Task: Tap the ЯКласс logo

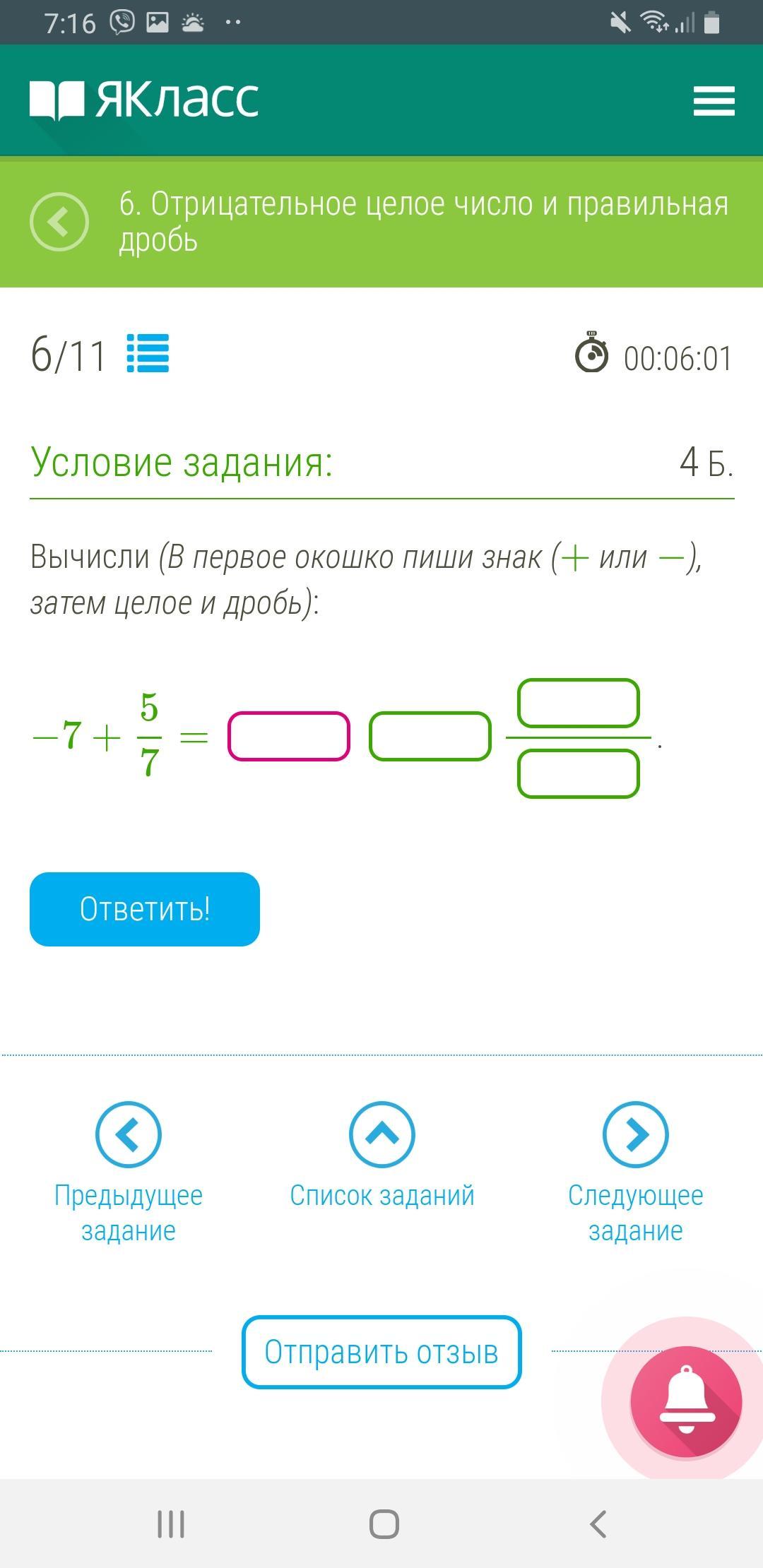Action: (x=144, y=100)
